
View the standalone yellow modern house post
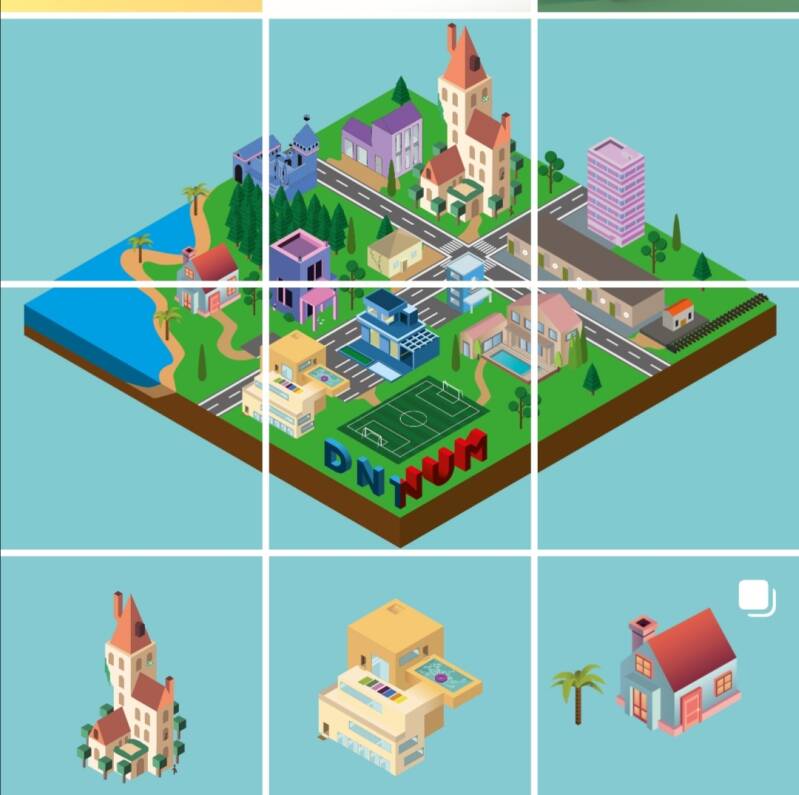(400, 675)
